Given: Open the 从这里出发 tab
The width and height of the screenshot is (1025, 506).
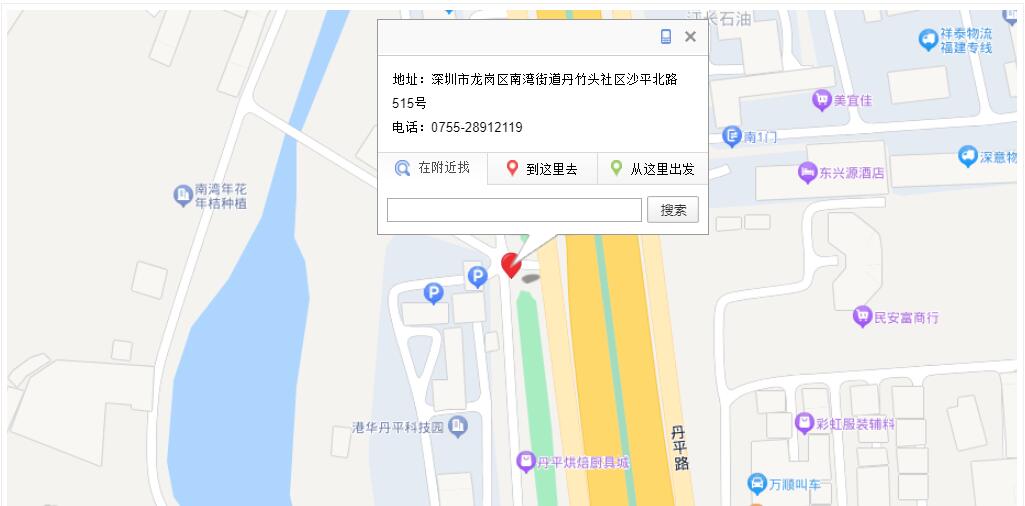Looking at the screenshot, I should (x=653, y=169).
